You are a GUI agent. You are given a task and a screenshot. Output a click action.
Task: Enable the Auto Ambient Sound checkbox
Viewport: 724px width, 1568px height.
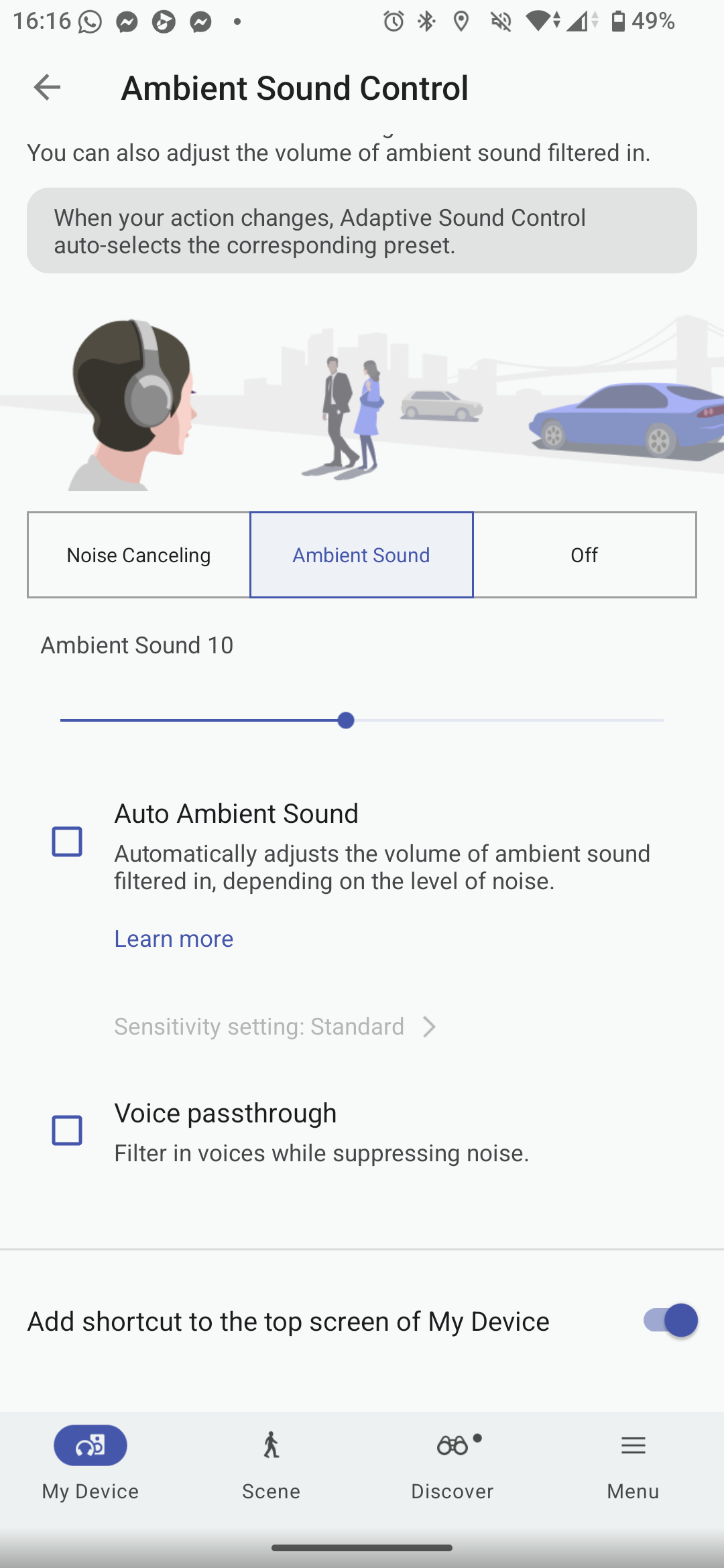pos(67,842)
